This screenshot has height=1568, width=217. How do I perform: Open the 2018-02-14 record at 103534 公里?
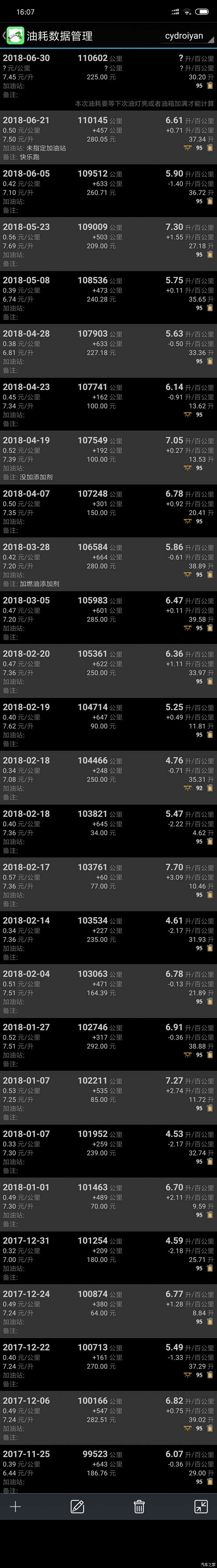(108, 938)
